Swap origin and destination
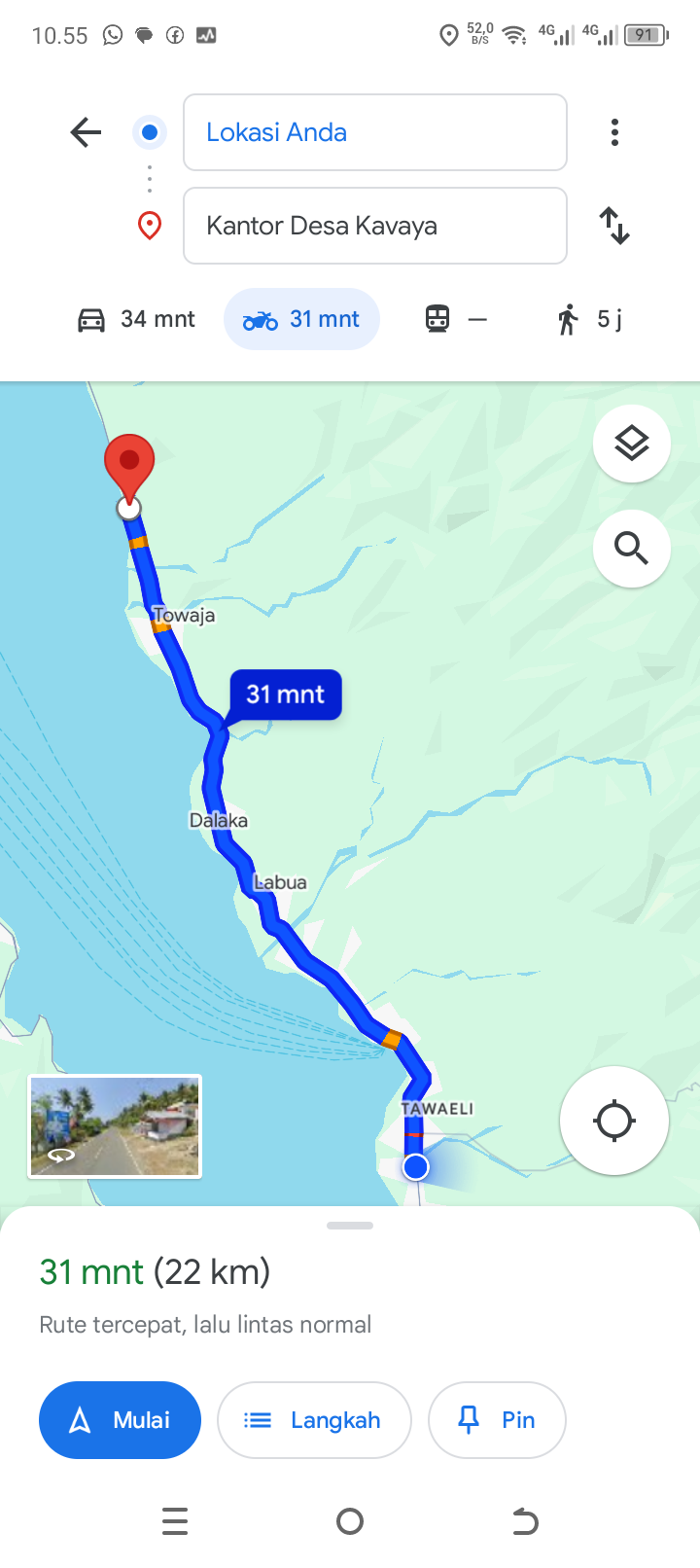700x1568 pixels. click(614, 226)
